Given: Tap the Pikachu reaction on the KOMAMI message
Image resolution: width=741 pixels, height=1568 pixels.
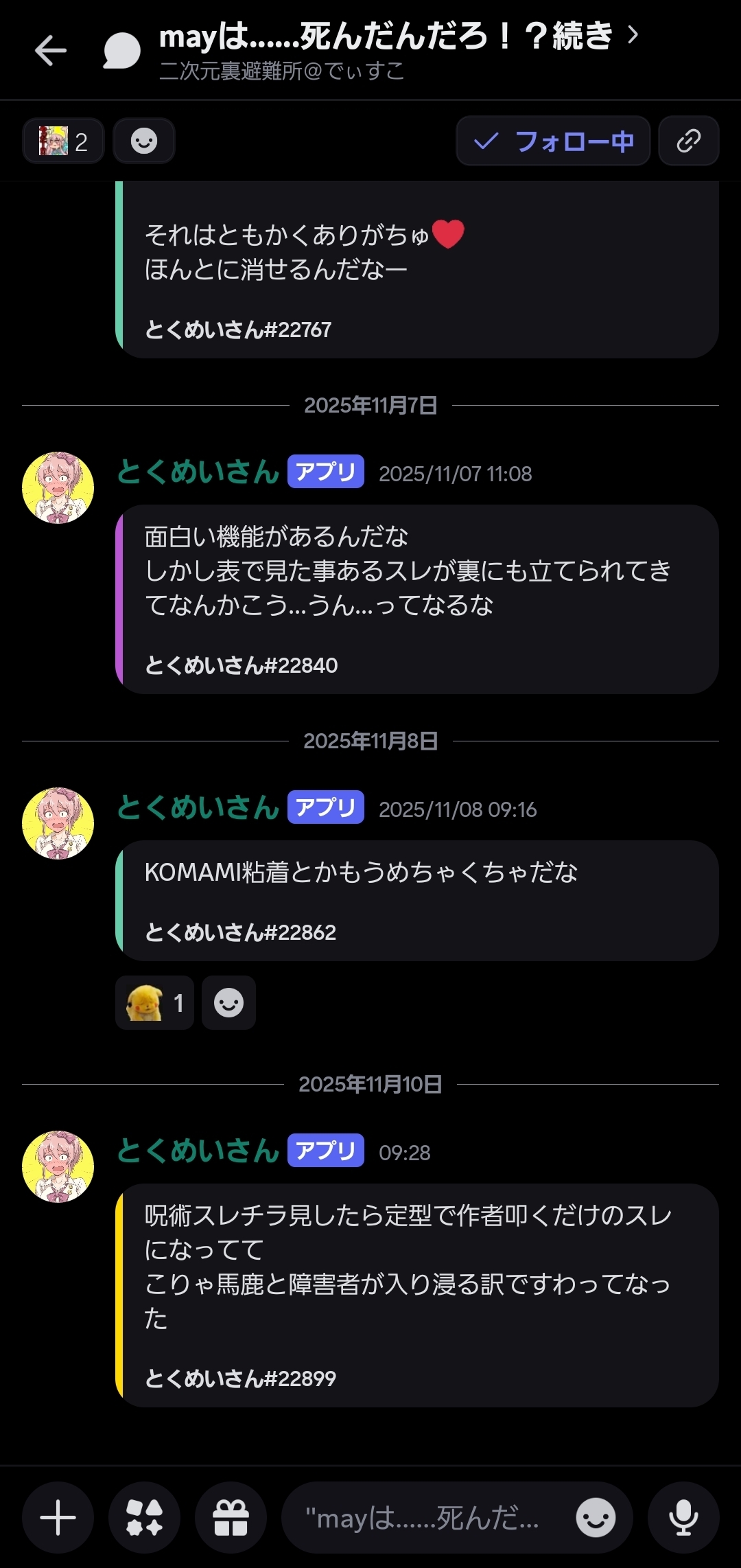Looking at the screenshot, I should tap(154, 1003).
